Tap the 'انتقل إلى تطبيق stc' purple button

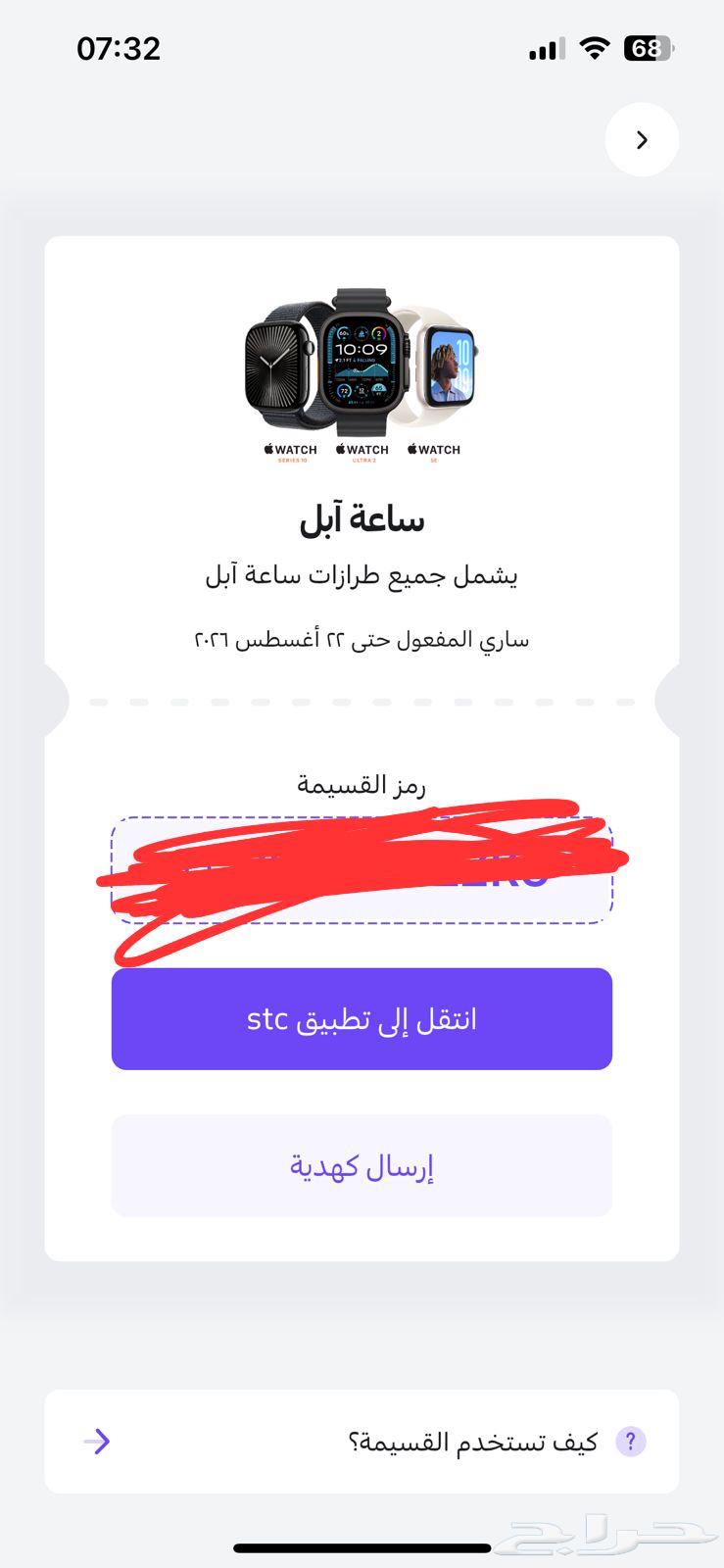[362, 1018]
